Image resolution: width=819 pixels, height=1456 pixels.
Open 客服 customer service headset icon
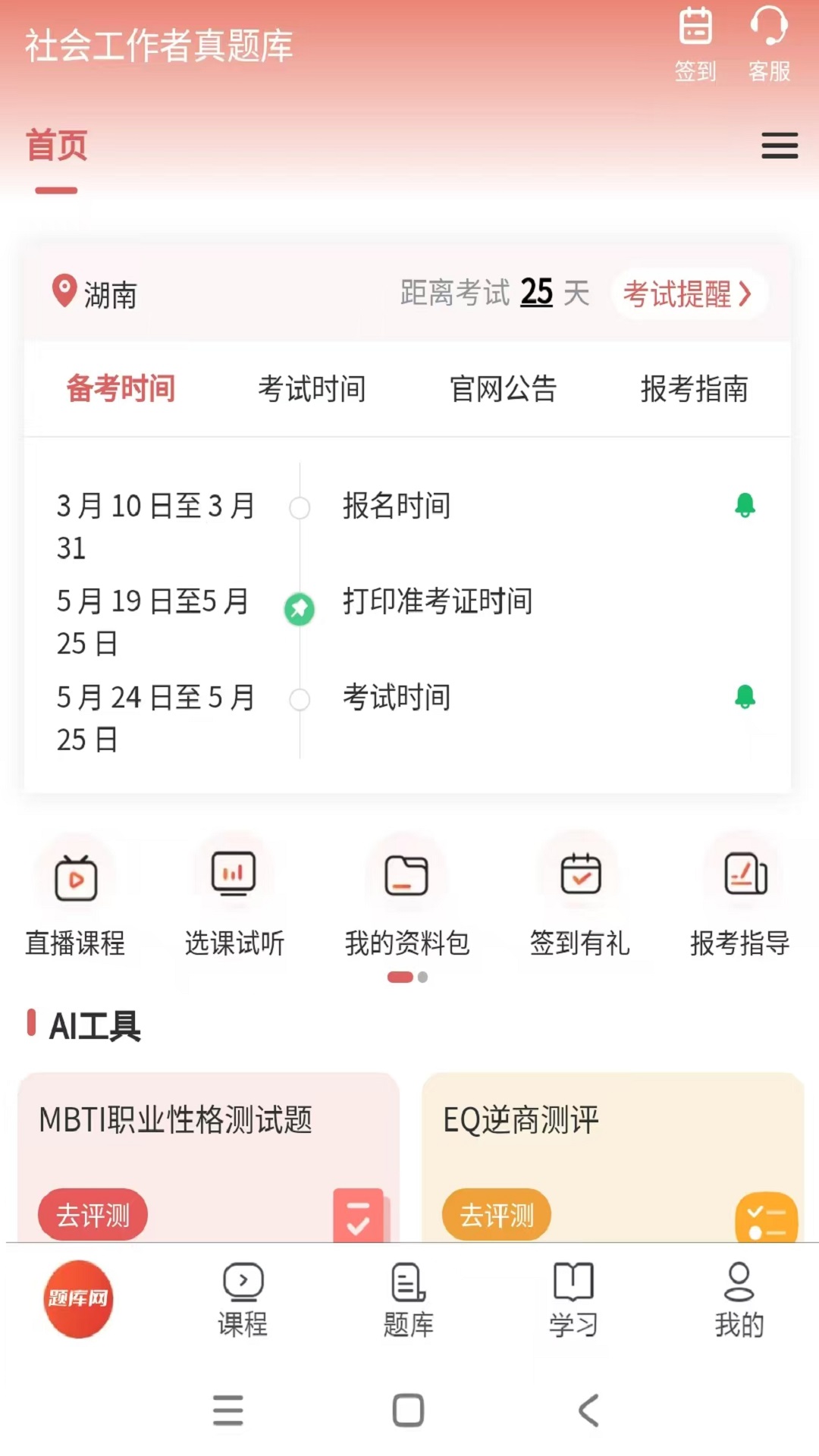[770, 32]
